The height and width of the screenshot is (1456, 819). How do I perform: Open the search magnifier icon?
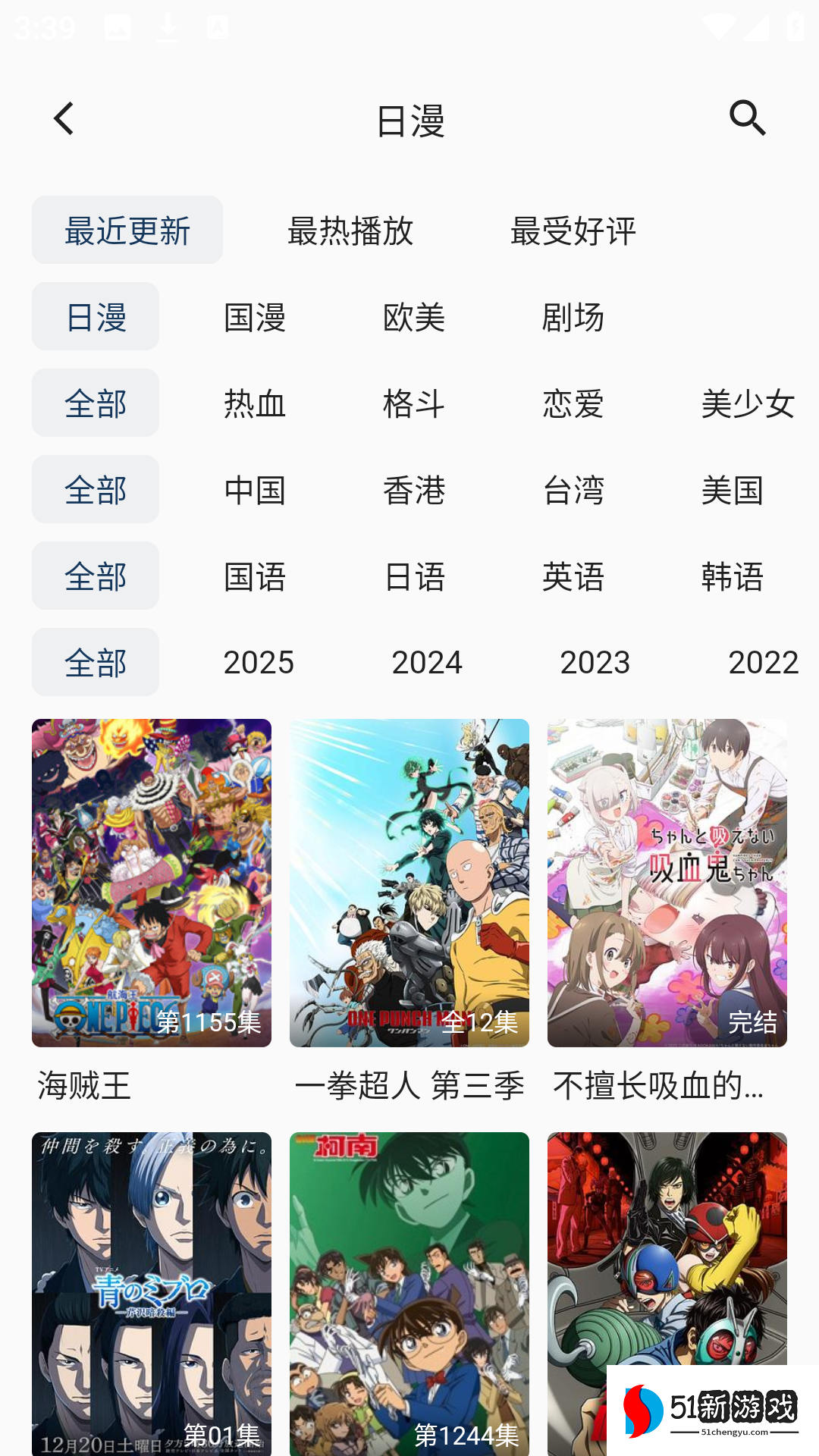(748, 118)
